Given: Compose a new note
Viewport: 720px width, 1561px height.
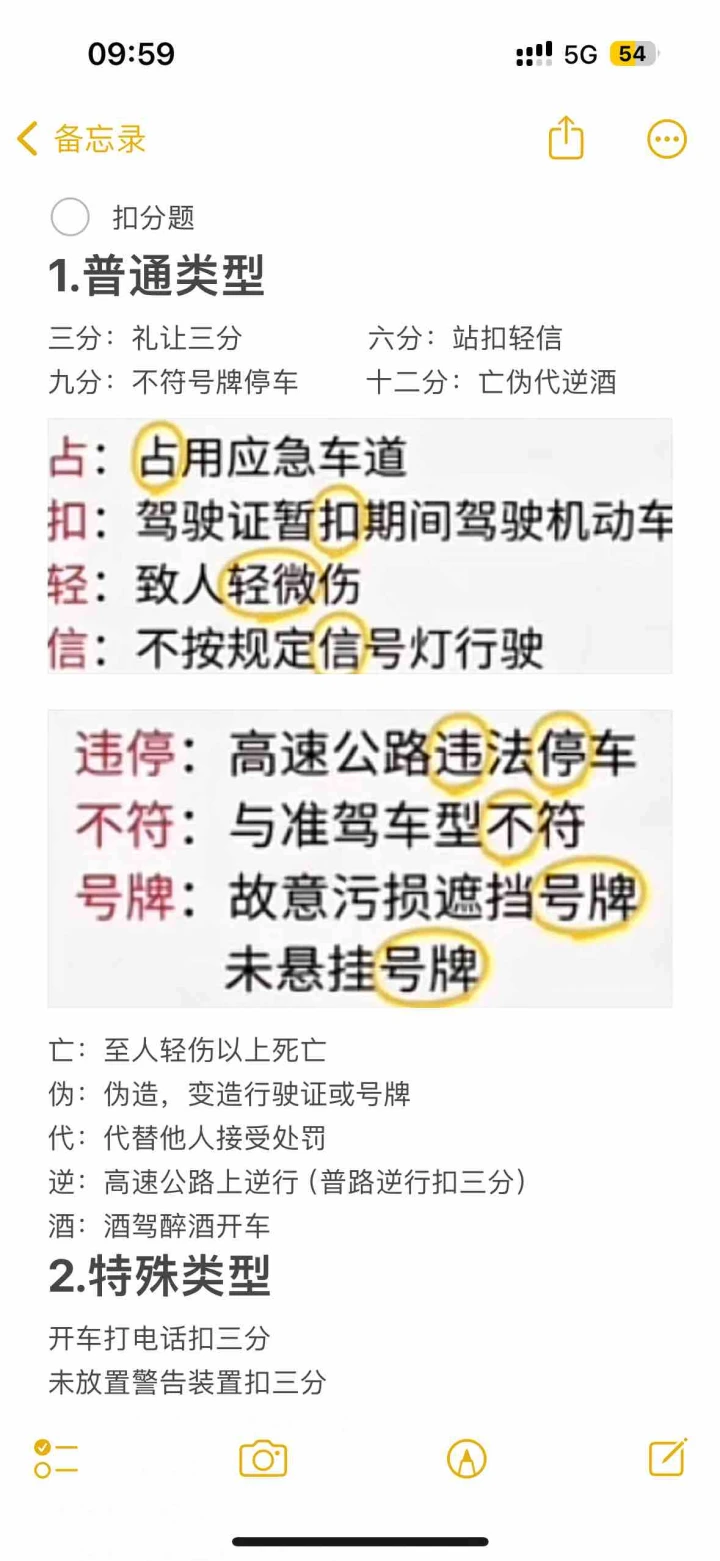Looking at the screenshot, I should coord(668,1458).
